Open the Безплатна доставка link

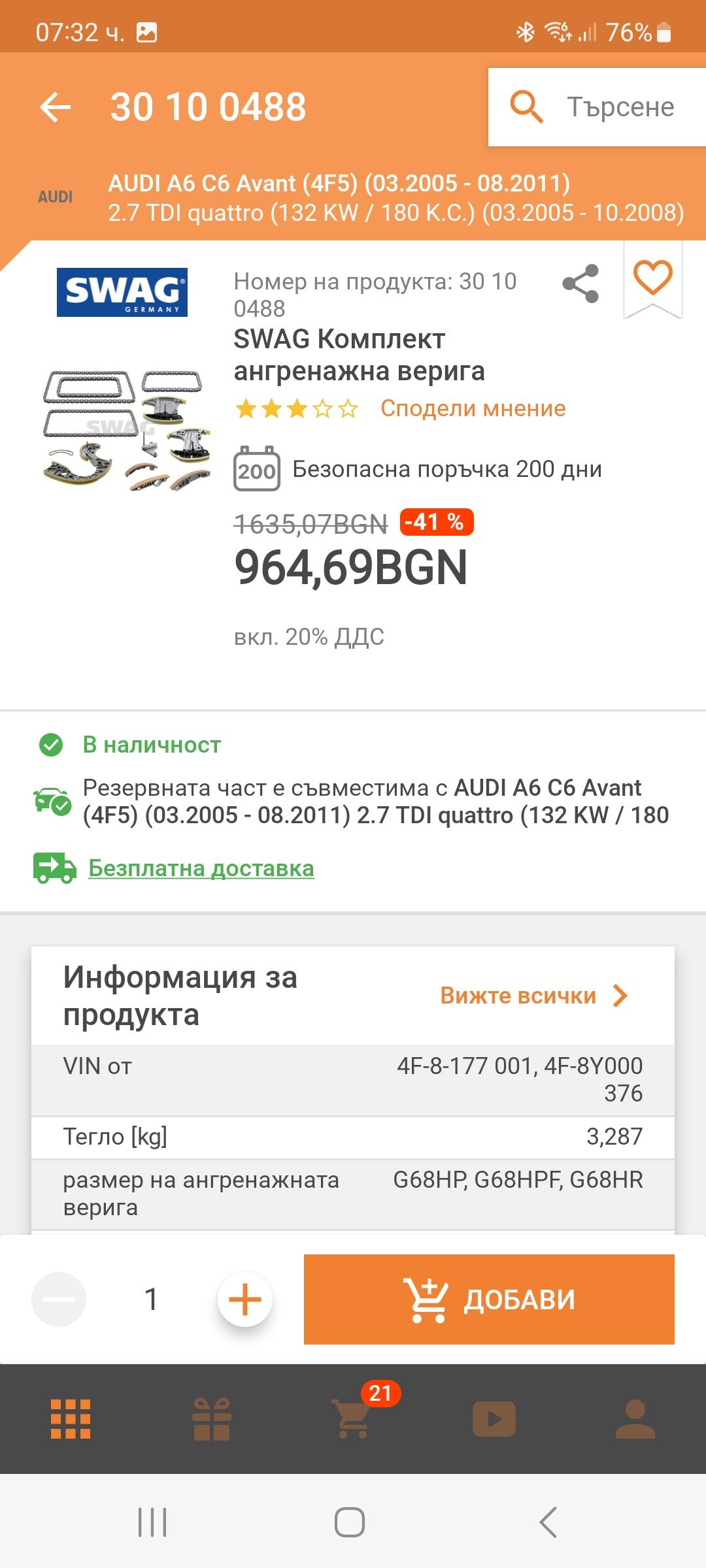(x=201, y=868)
